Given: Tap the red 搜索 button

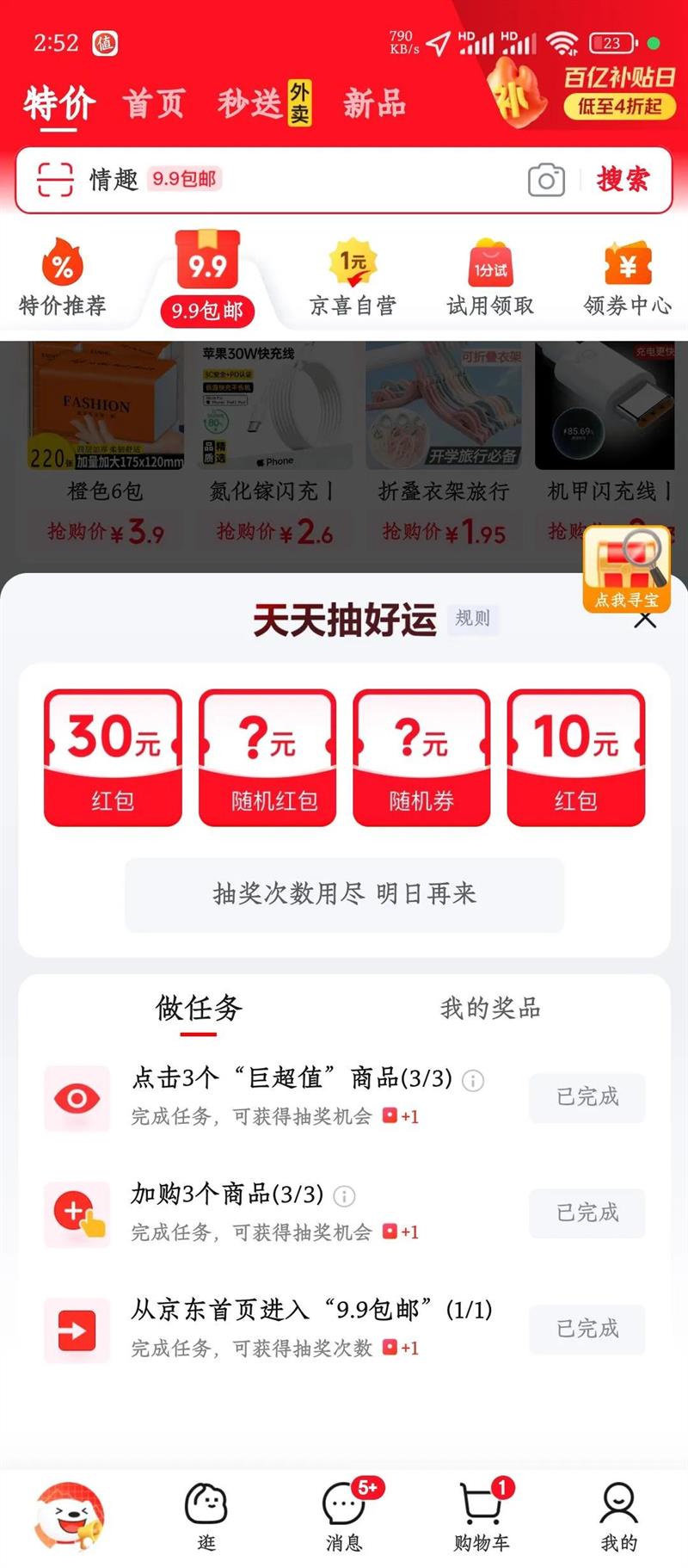Looking at the screenshot, I should (x=623, y=179).
